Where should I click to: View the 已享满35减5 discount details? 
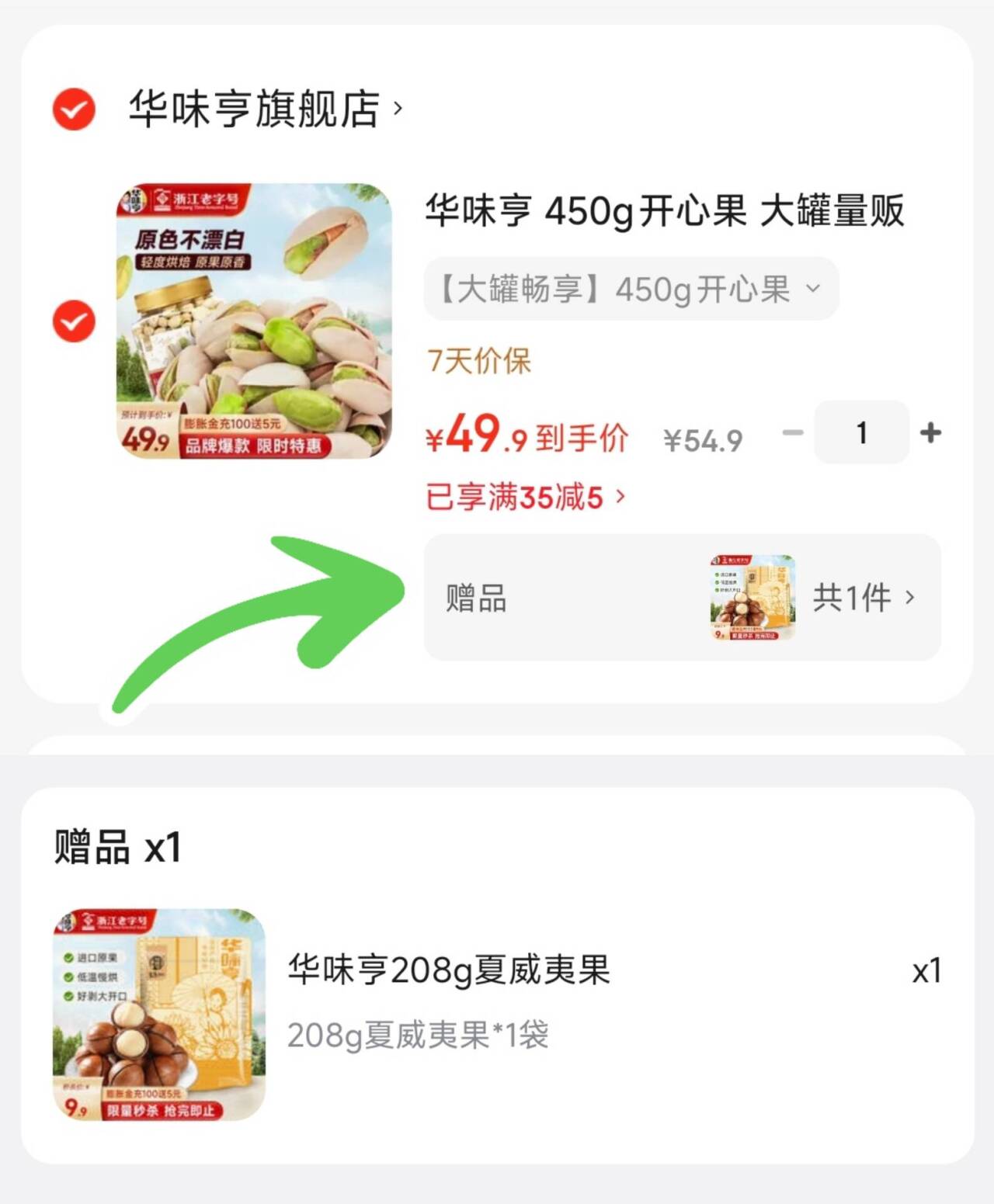525,497
